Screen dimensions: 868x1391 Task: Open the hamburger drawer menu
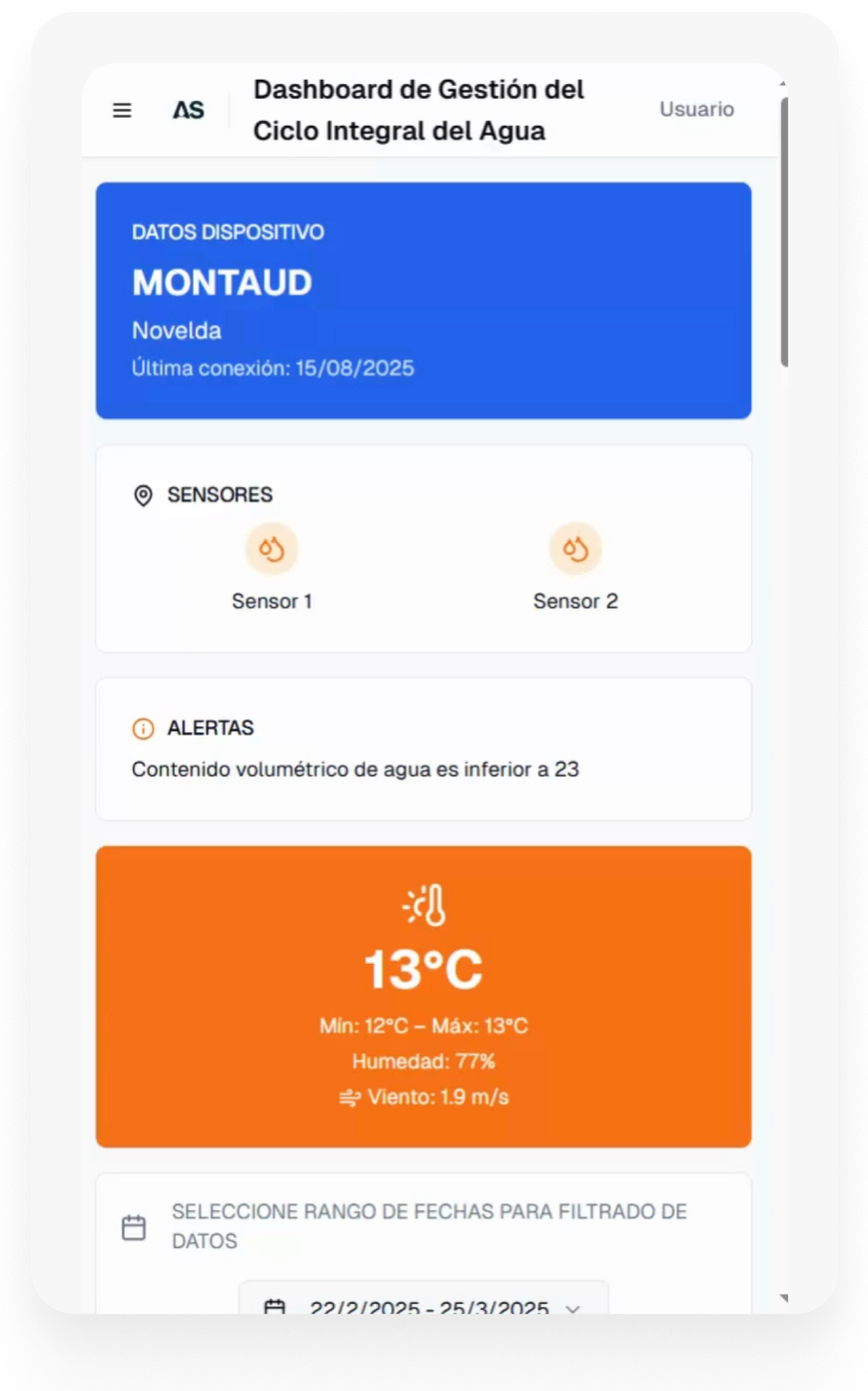(122, 110)
